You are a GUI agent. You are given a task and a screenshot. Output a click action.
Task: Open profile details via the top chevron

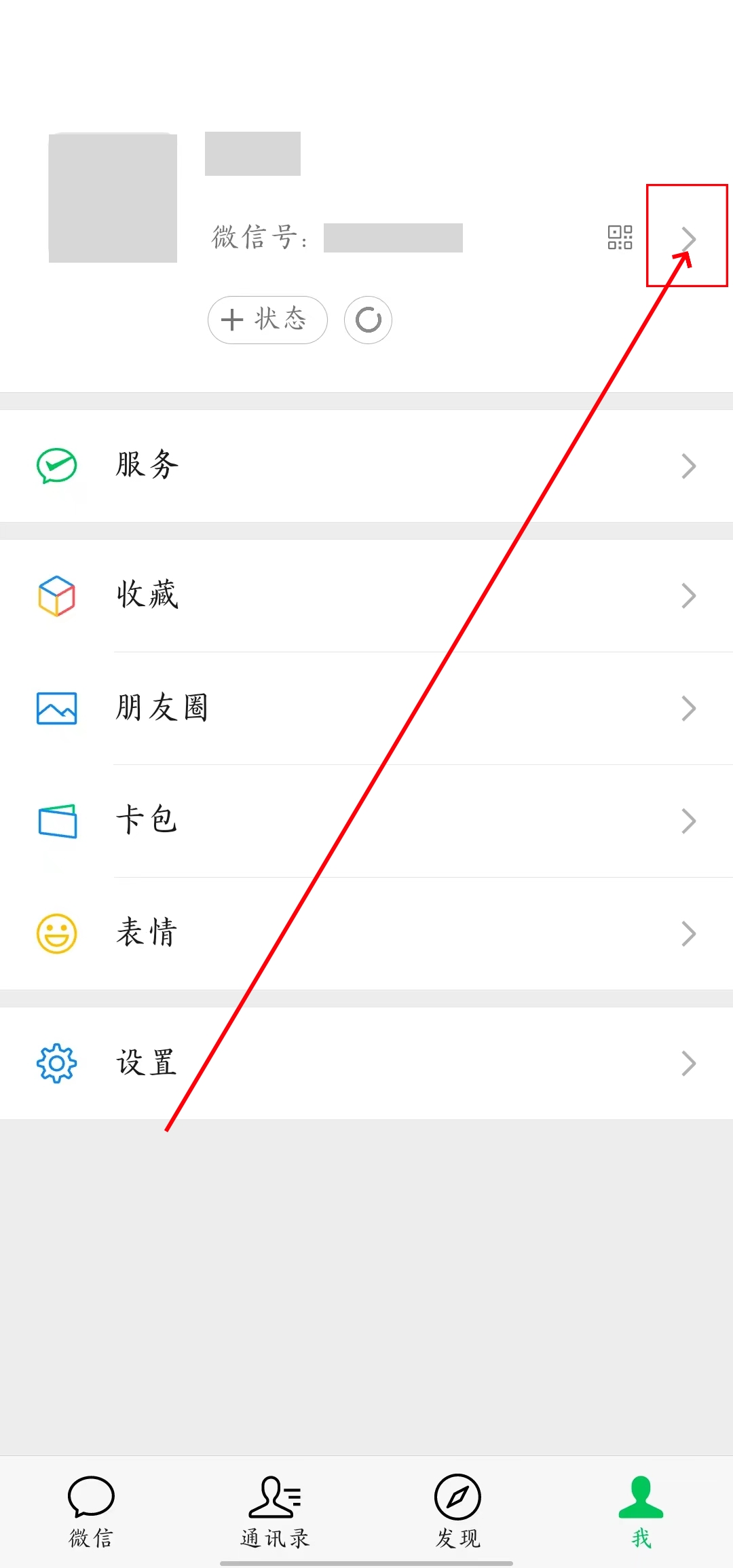[688, 238]
